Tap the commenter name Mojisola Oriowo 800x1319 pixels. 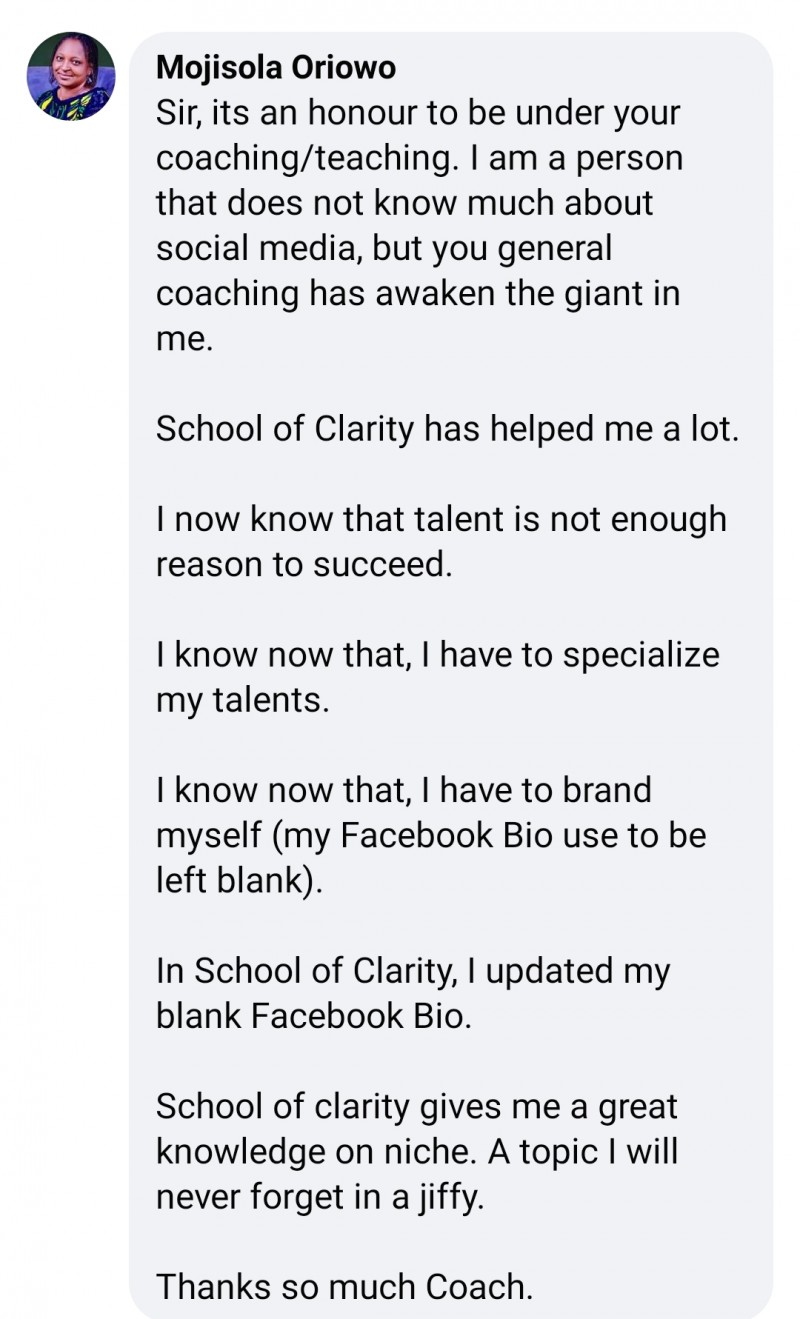tap(276, 67)
